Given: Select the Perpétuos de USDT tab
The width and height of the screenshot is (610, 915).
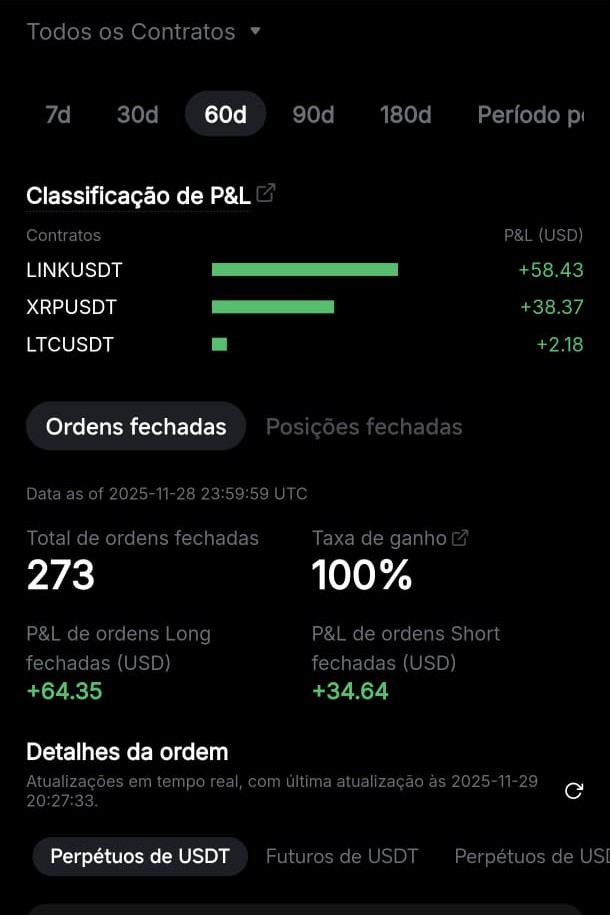Looking at the screenshot, I should [x=140, y=857].
